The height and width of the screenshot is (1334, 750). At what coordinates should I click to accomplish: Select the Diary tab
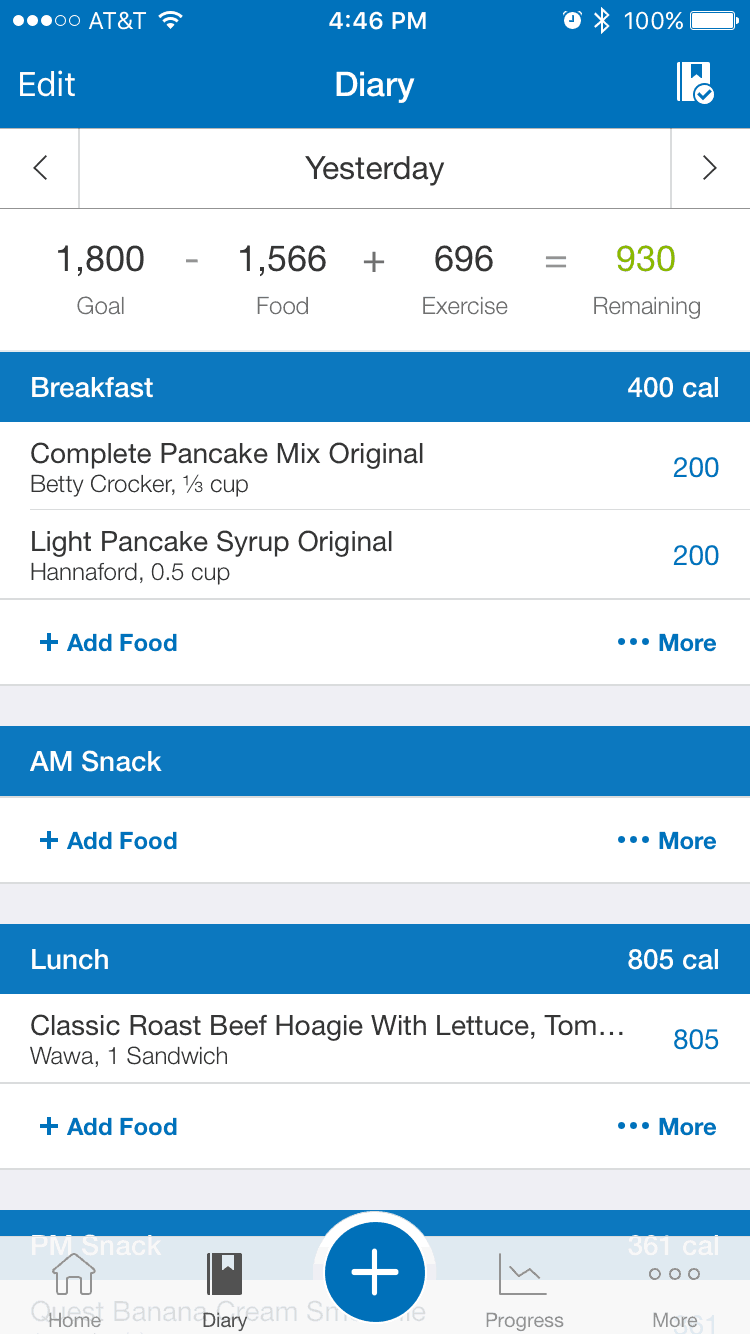click(x=225, y=1290)
